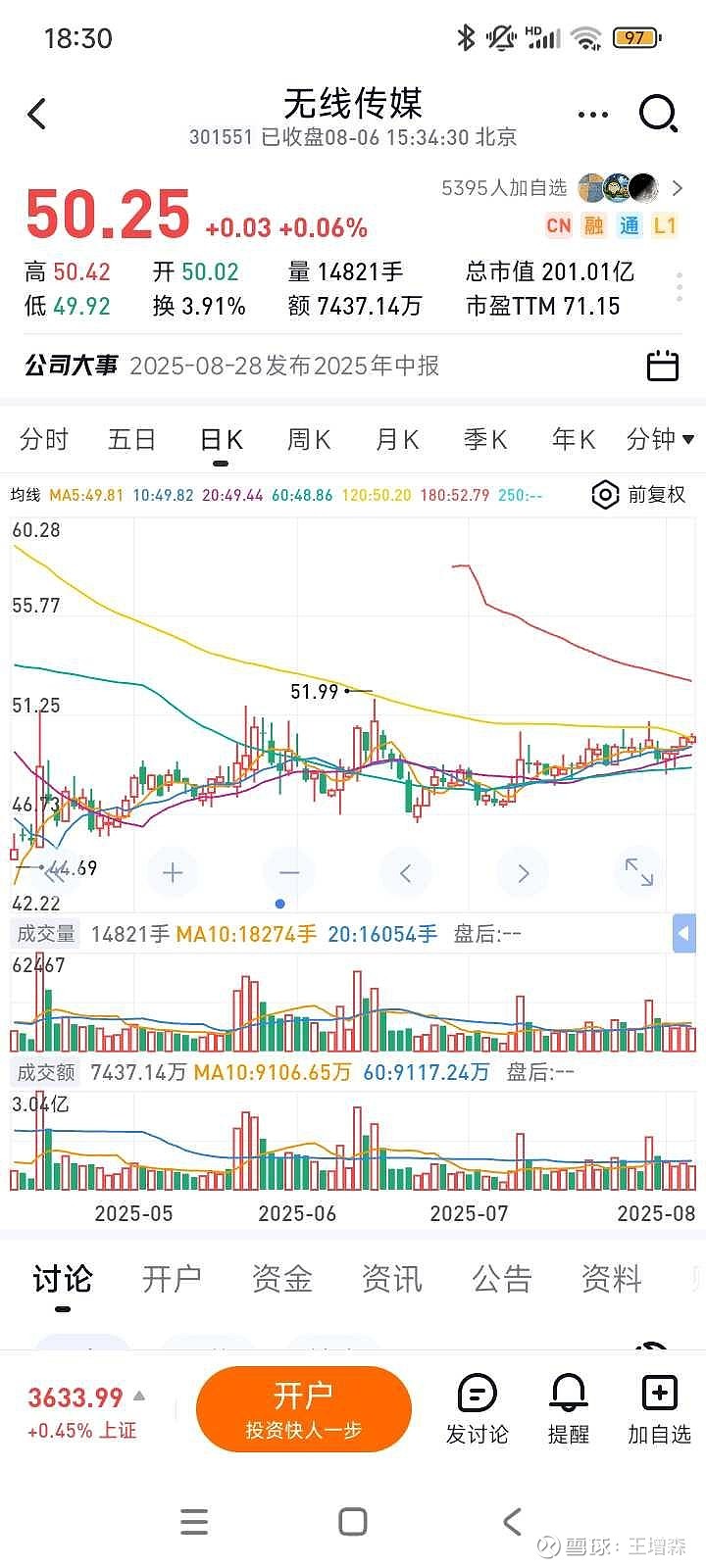The height and width of the screenshot is (1568, 706).
Task: Zoom out the K-line chart with minus
Action: (x=288, y=872)
